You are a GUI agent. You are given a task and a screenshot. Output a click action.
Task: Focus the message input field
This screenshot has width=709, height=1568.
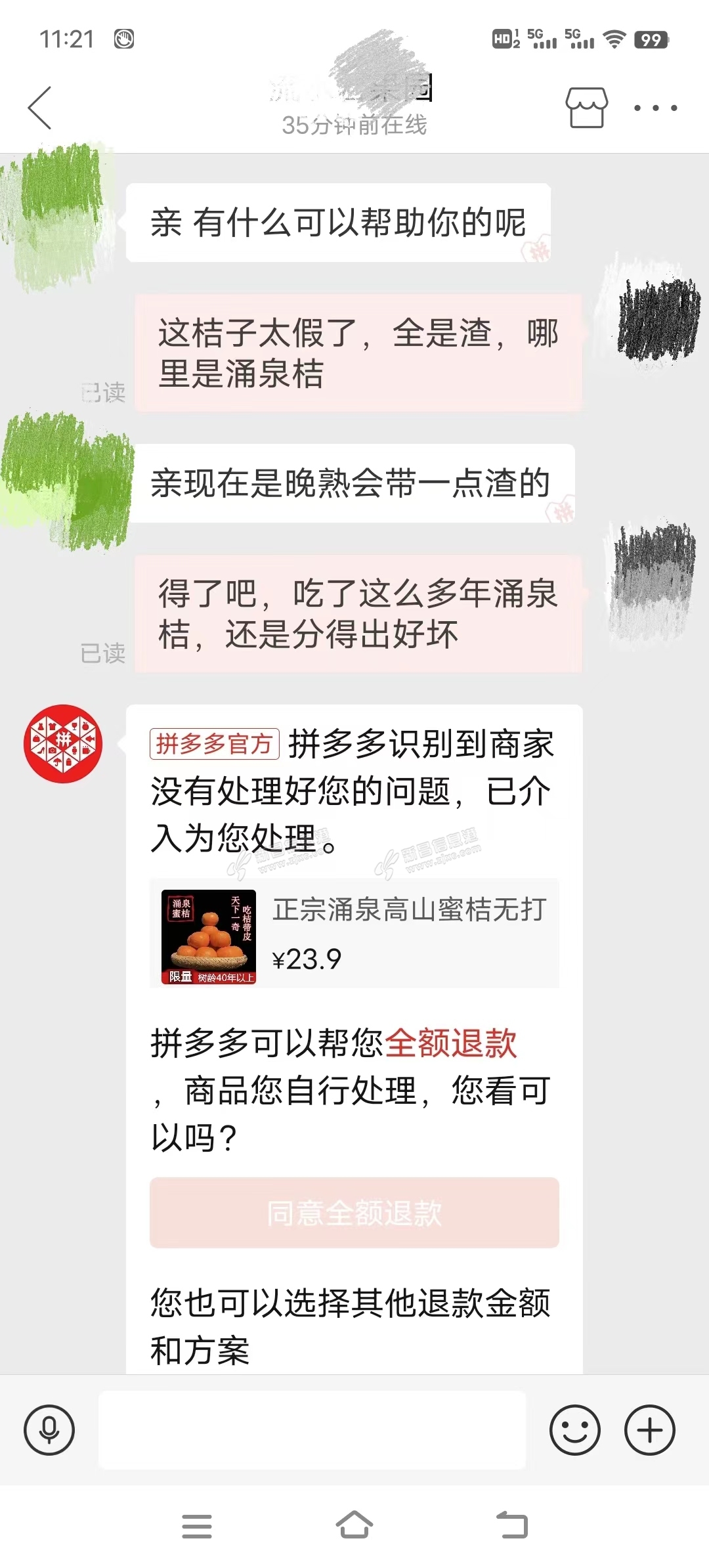(x=312, y=1430)
